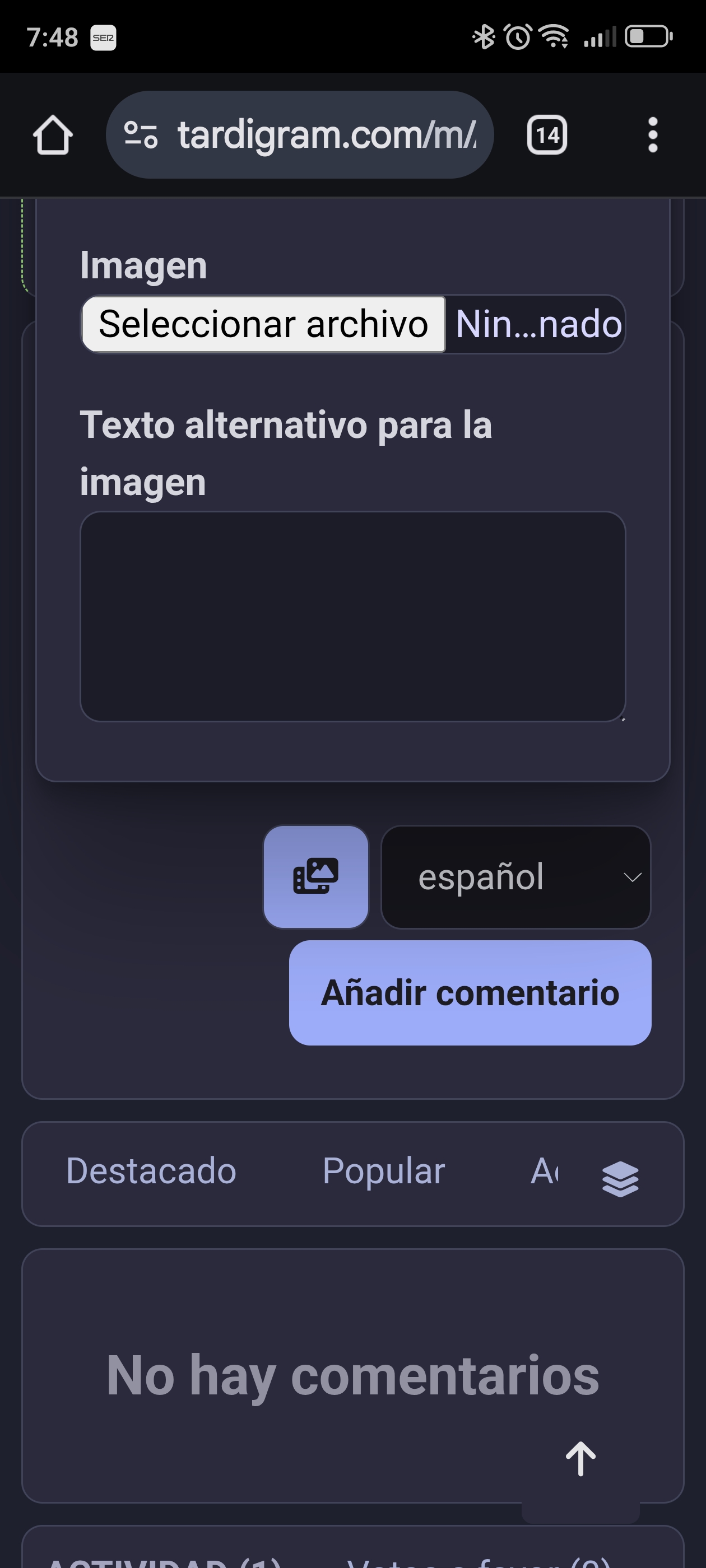
Task: Tap Seleccionar archivo to choose an image
Action: (263, 324)
